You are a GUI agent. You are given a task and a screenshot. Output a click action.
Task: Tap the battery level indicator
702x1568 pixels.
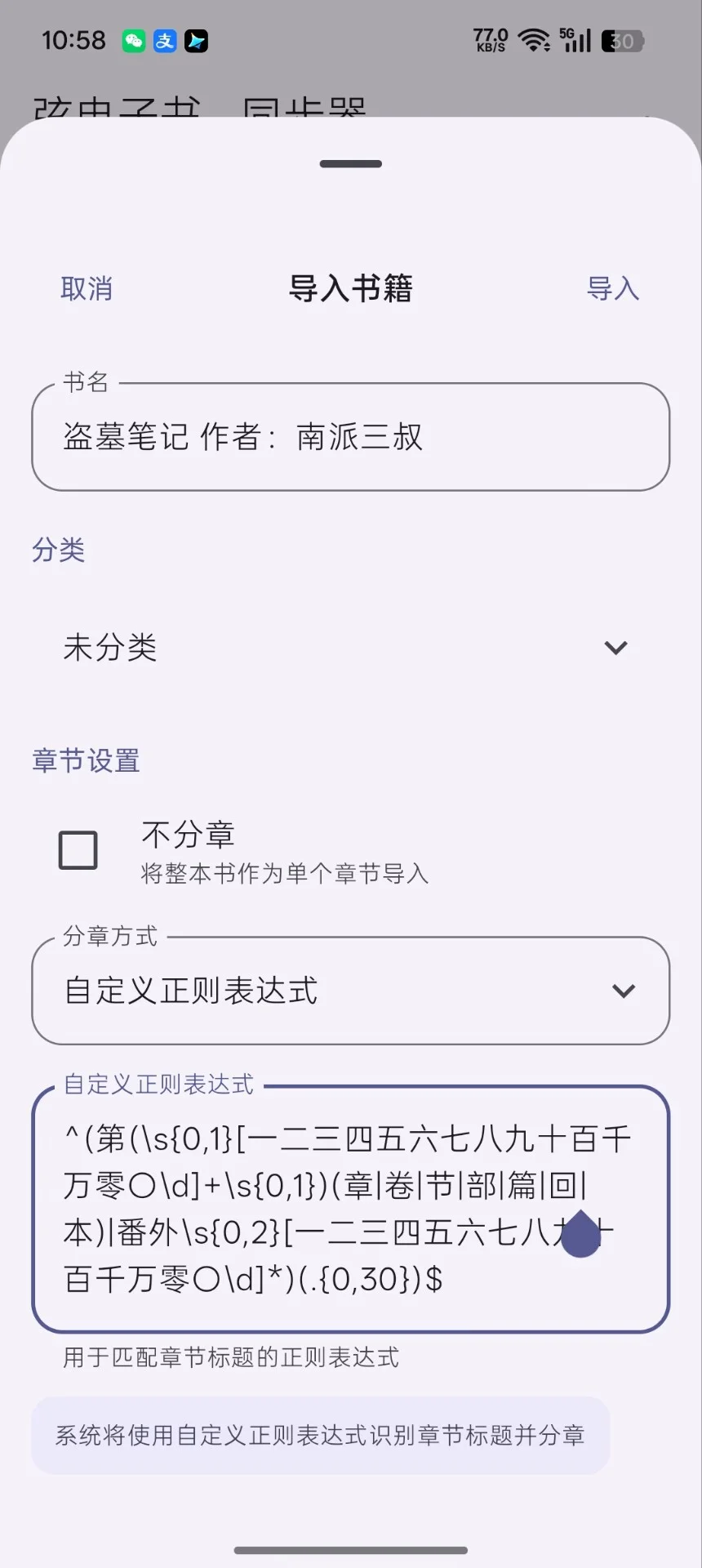(623, 40)
